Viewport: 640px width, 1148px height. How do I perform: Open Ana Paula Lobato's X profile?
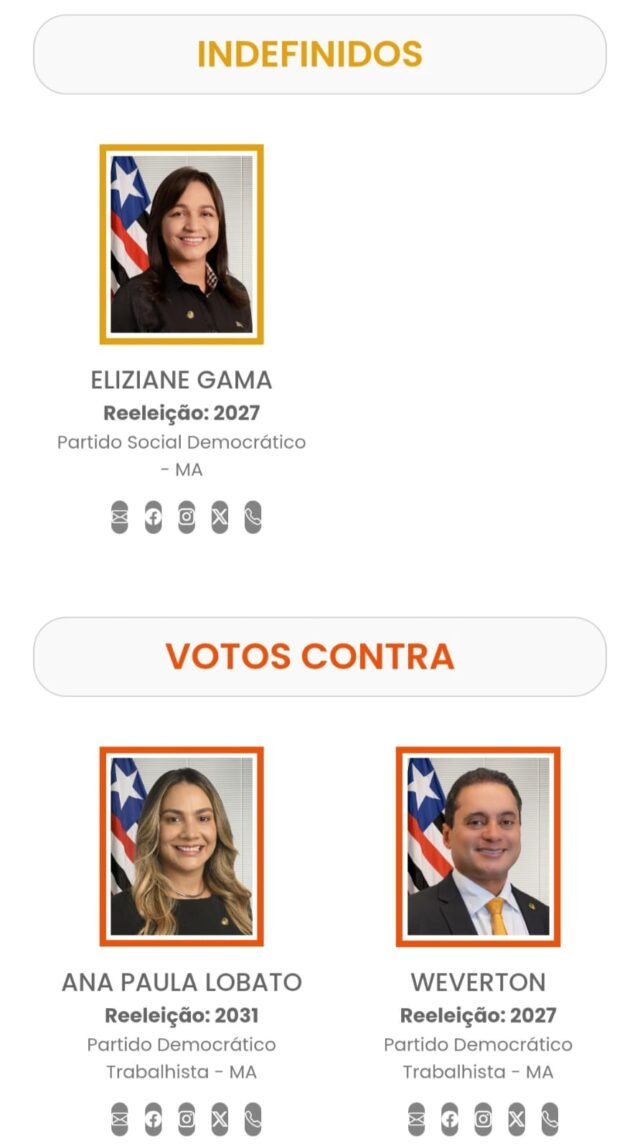pos(220,1119)
